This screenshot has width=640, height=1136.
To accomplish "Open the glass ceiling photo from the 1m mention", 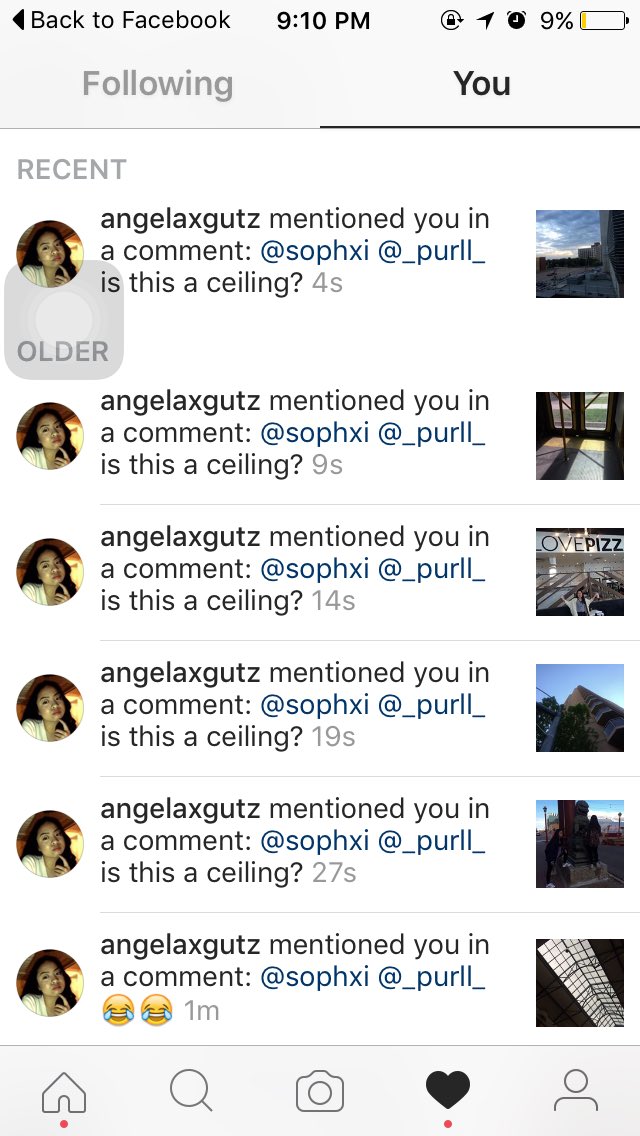I will [580, 982].
